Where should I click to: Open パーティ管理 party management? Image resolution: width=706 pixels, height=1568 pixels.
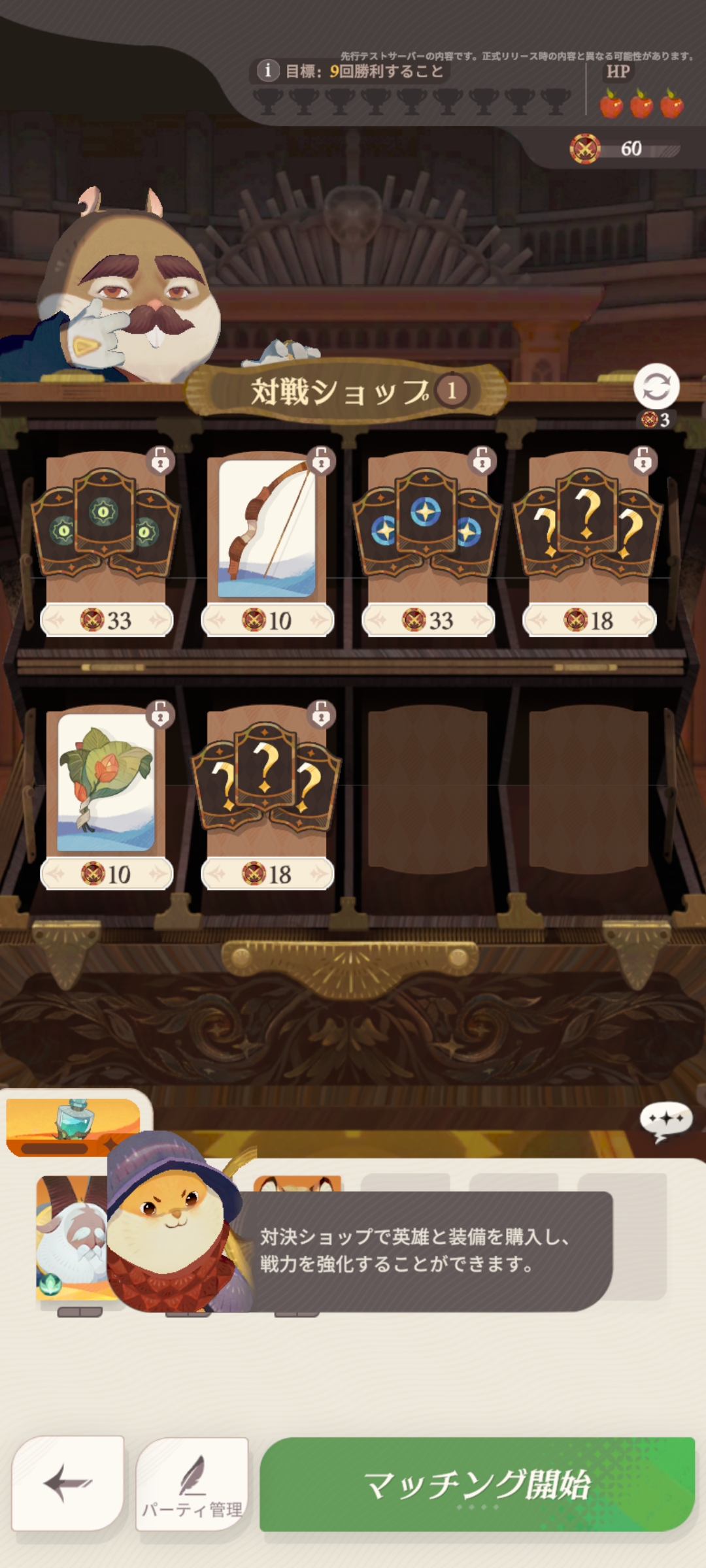point(192,1484)
